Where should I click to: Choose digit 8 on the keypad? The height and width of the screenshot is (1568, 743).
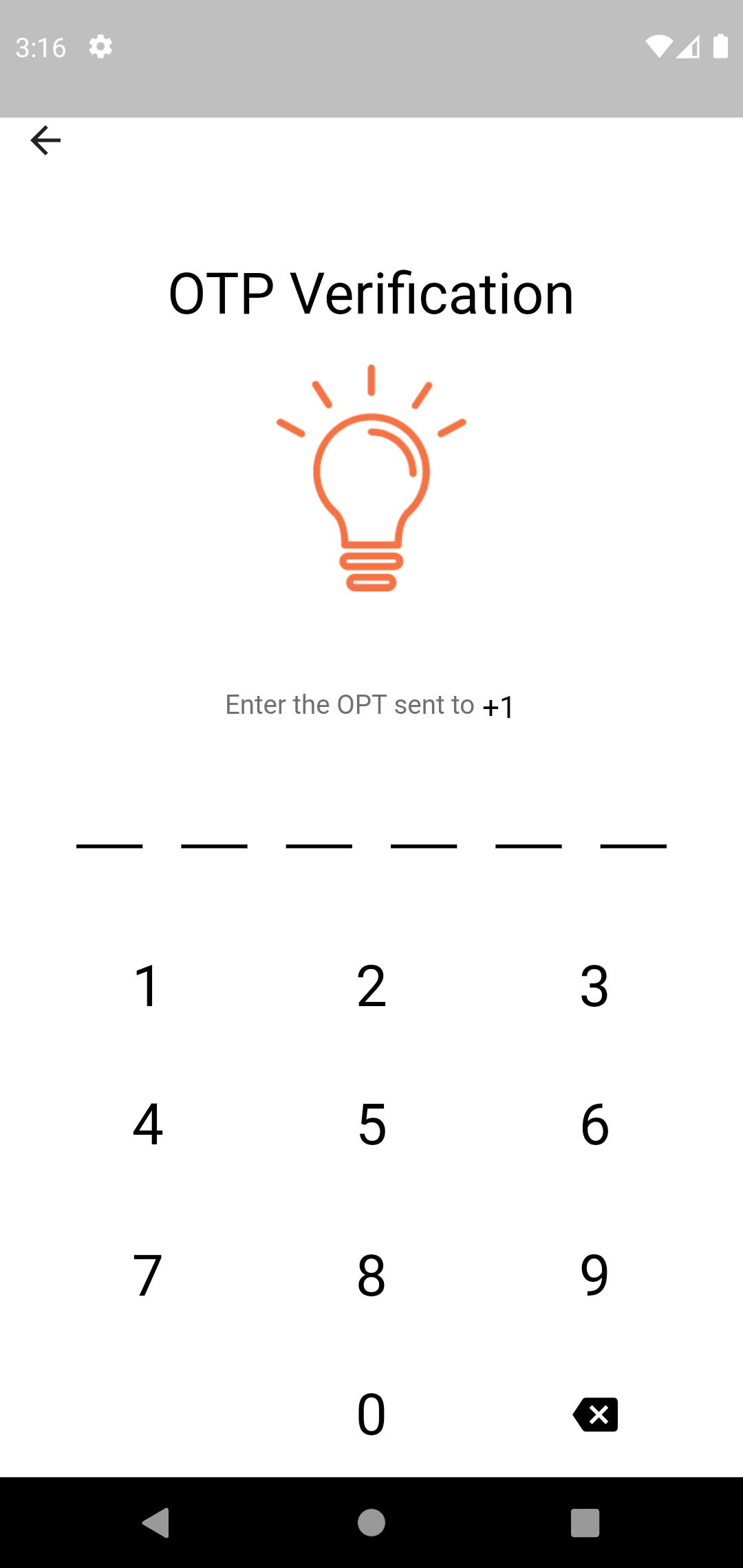pyautogui.click(x=371, y=1276)
